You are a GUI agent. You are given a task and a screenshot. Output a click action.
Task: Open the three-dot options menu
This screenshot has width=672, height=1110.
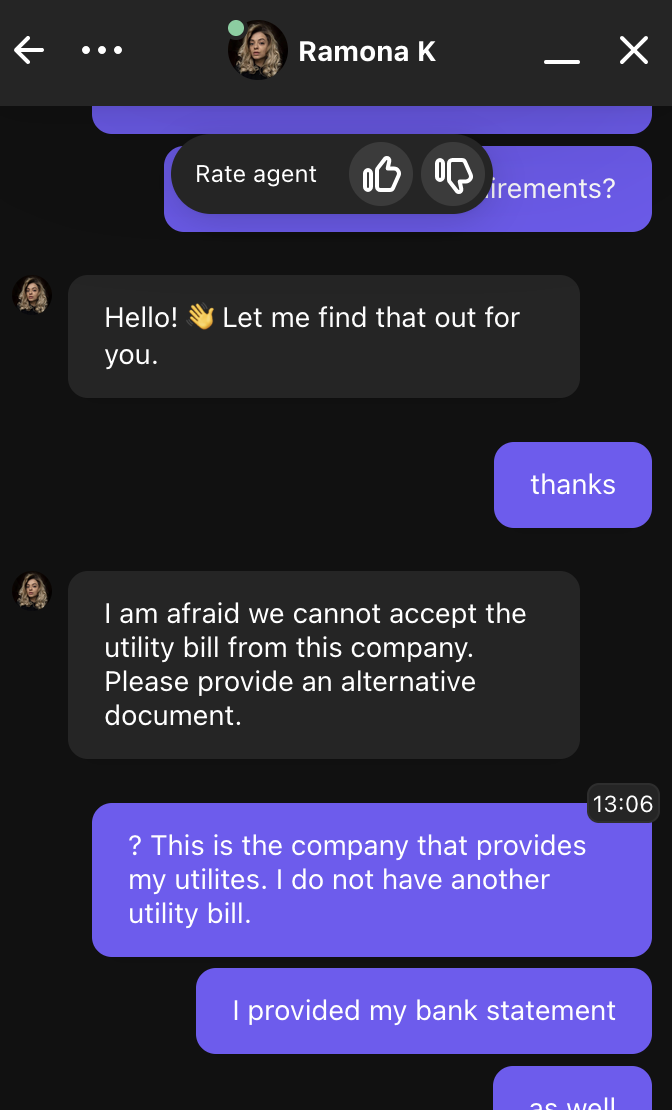click(102, 50)
